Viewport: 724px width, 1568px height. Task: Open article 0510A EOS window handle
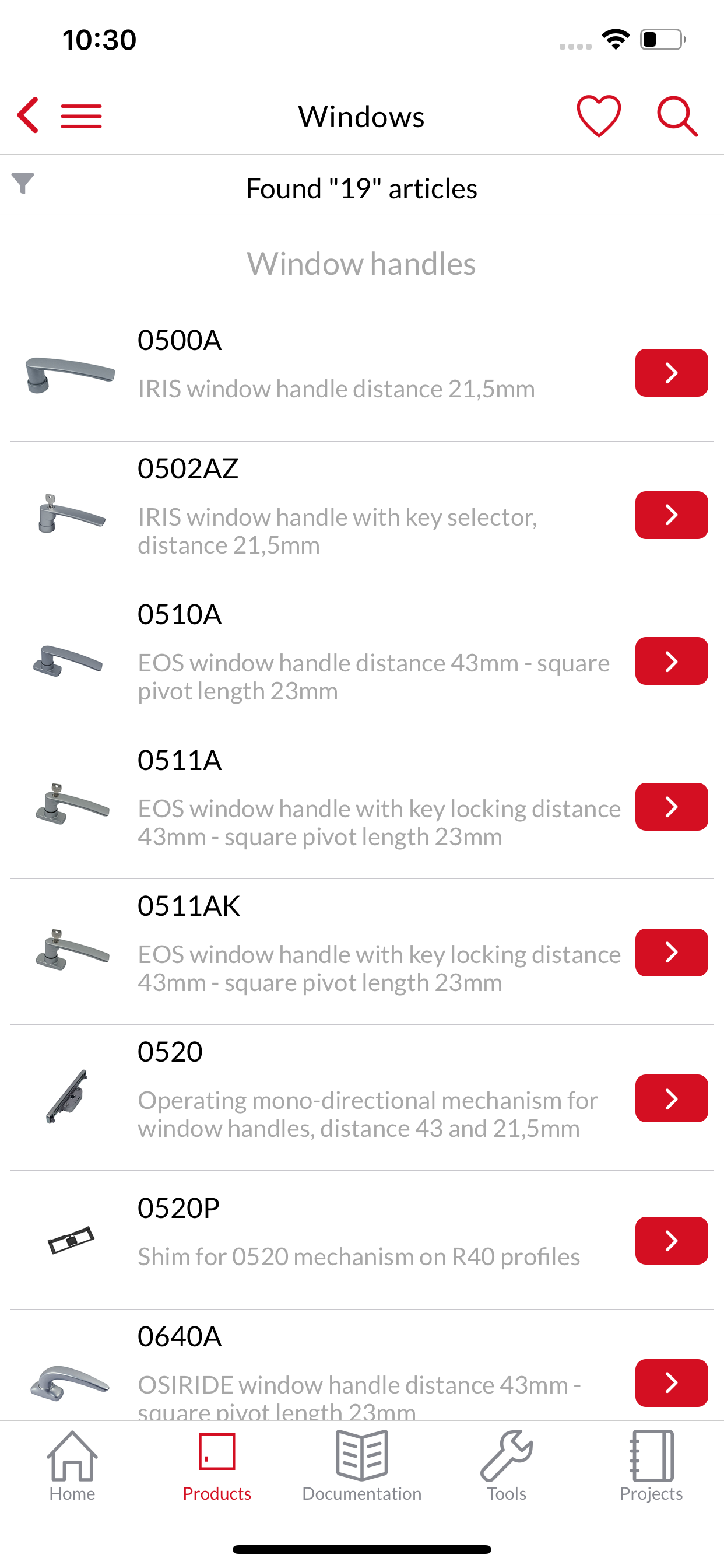pos(671,661)
